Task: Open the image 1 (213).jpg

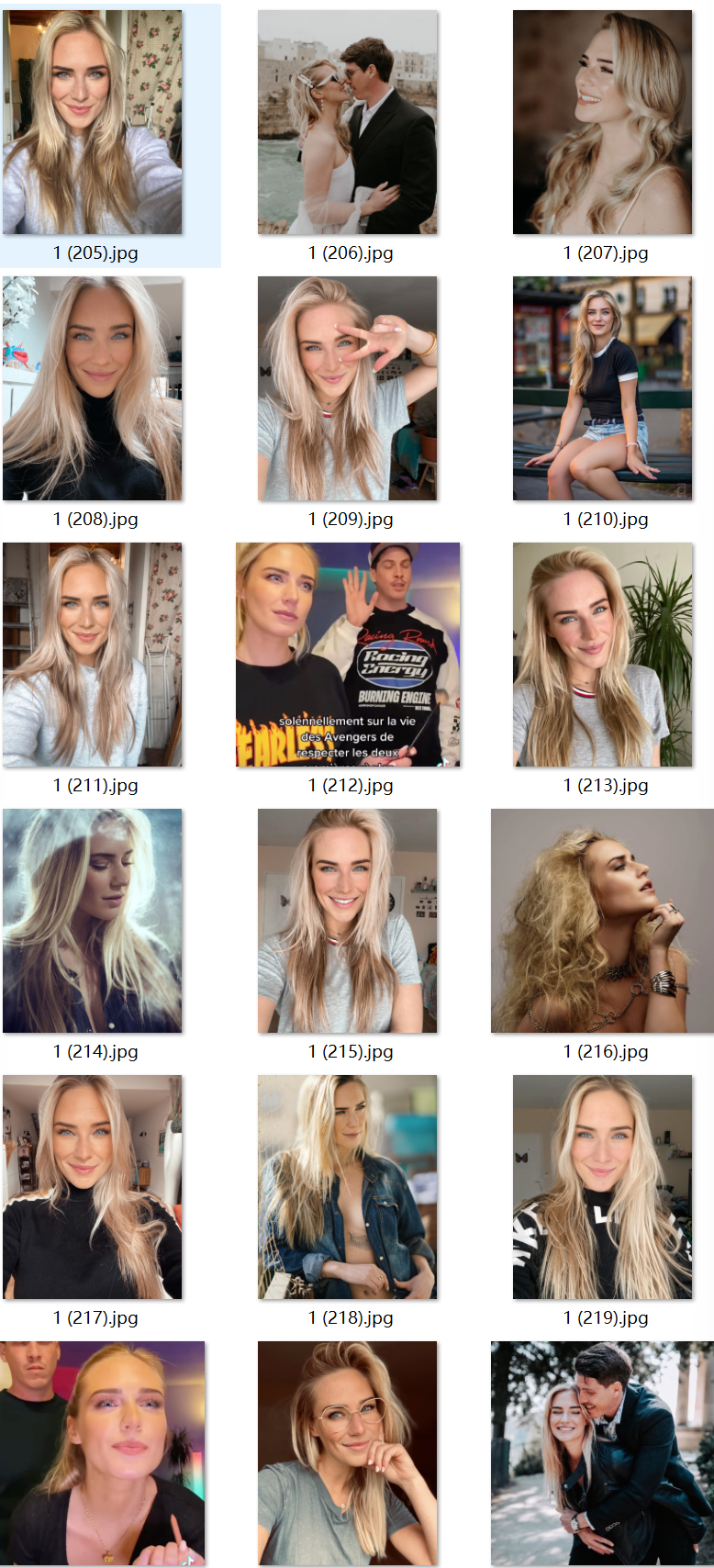Action: [x=602, y=655]
